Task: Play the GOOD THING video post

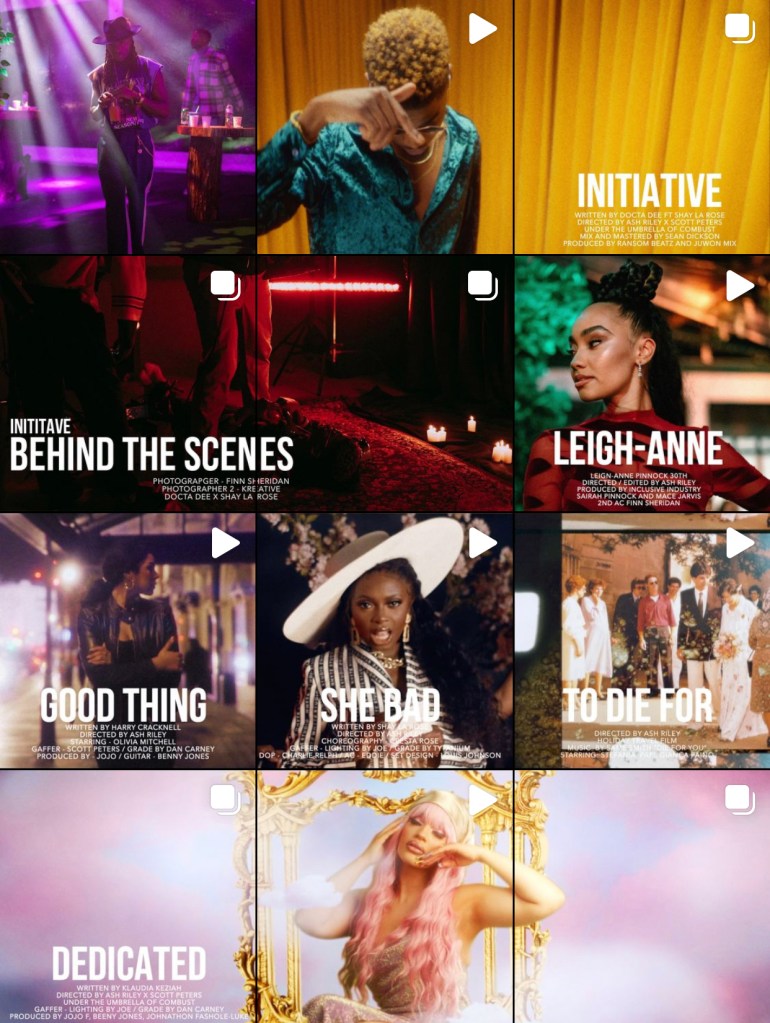Action: (127, 641)
